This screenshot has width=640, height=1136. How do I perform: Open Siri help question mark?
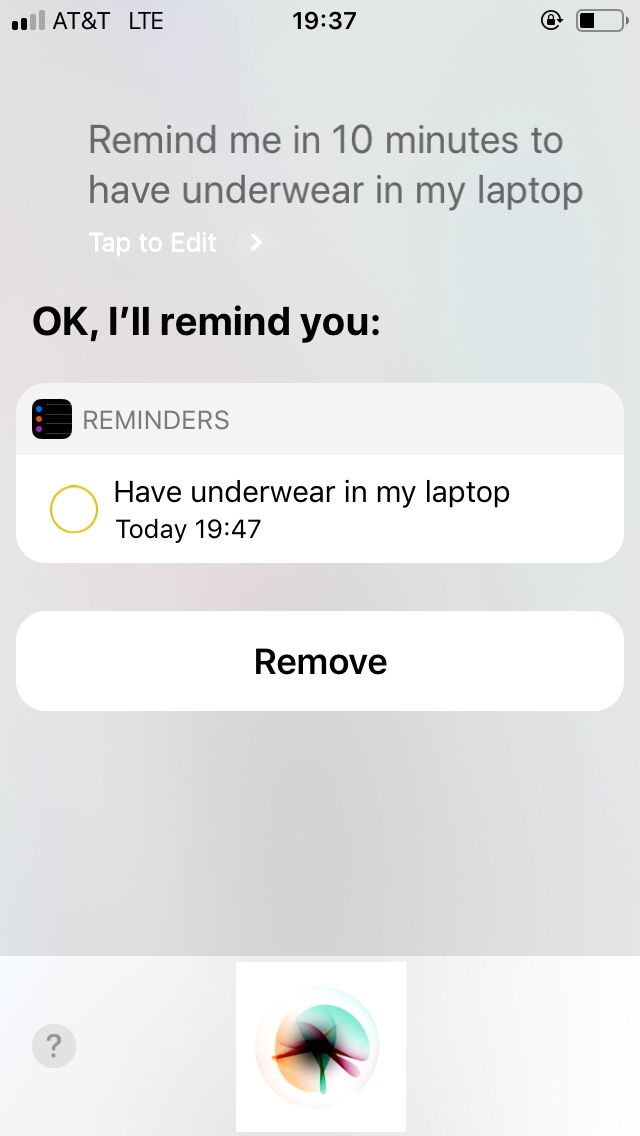click(54, 1046)
